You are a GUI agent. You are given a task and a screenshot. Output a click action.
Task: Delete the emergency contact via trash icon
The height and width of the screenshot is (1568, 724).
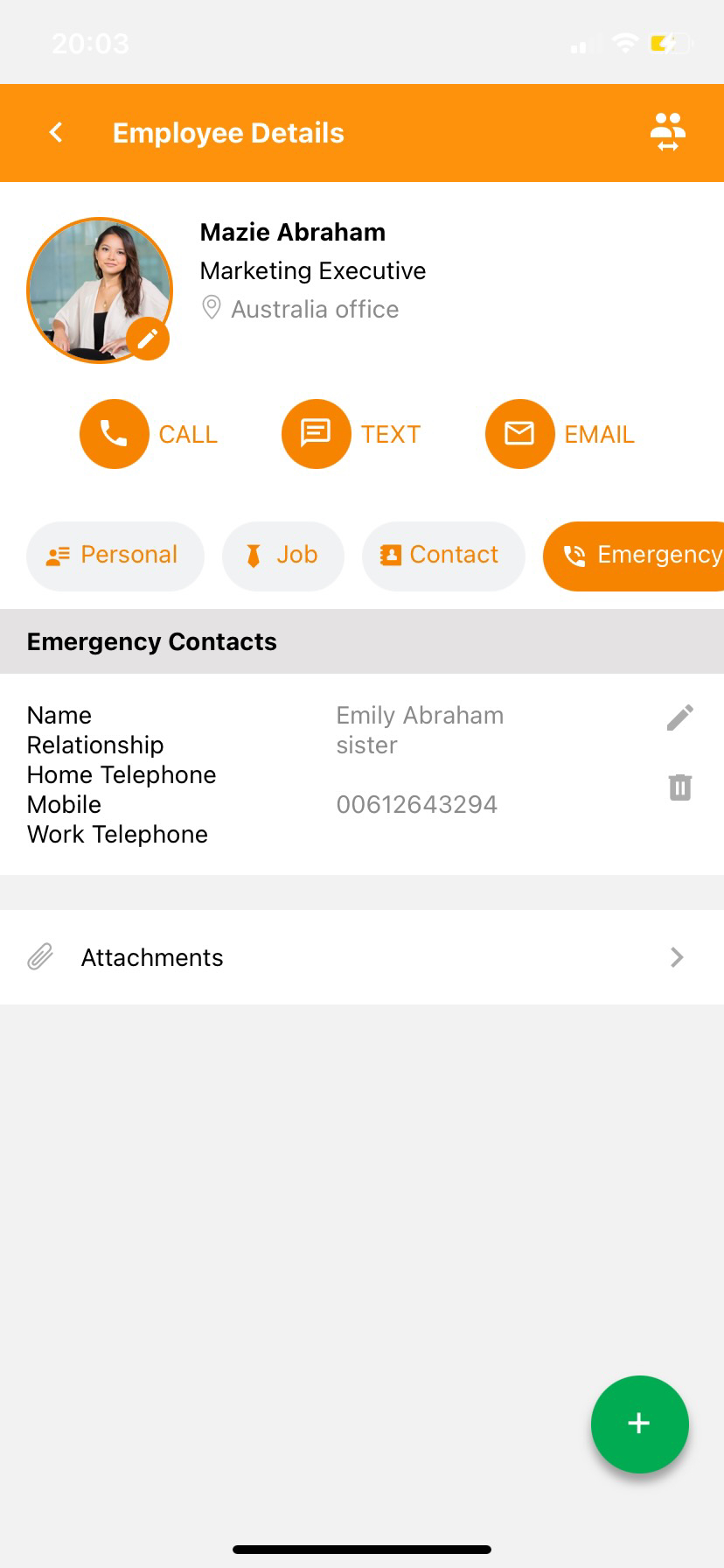[x=680, y=787]
